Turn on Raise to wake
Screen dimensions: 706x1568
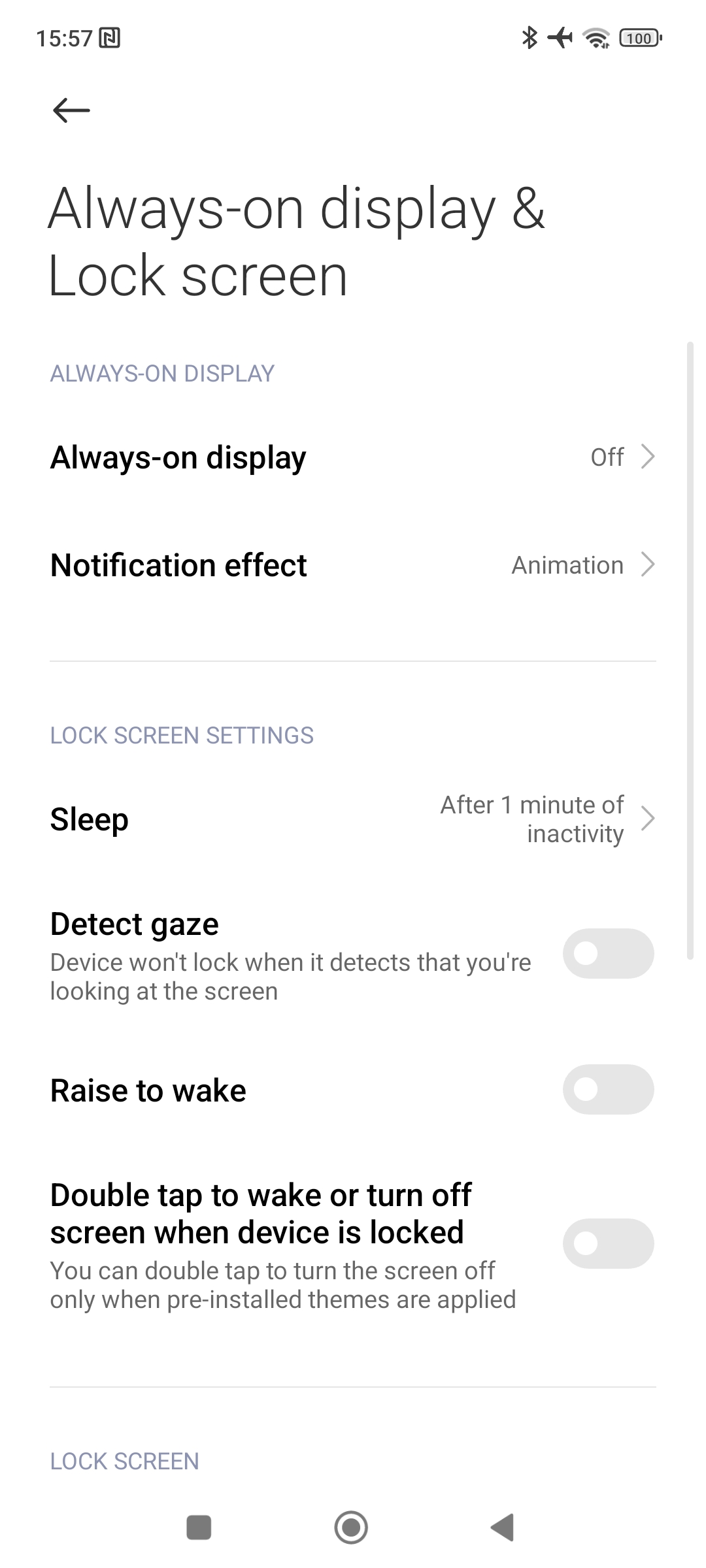(x=608, y=1089)
